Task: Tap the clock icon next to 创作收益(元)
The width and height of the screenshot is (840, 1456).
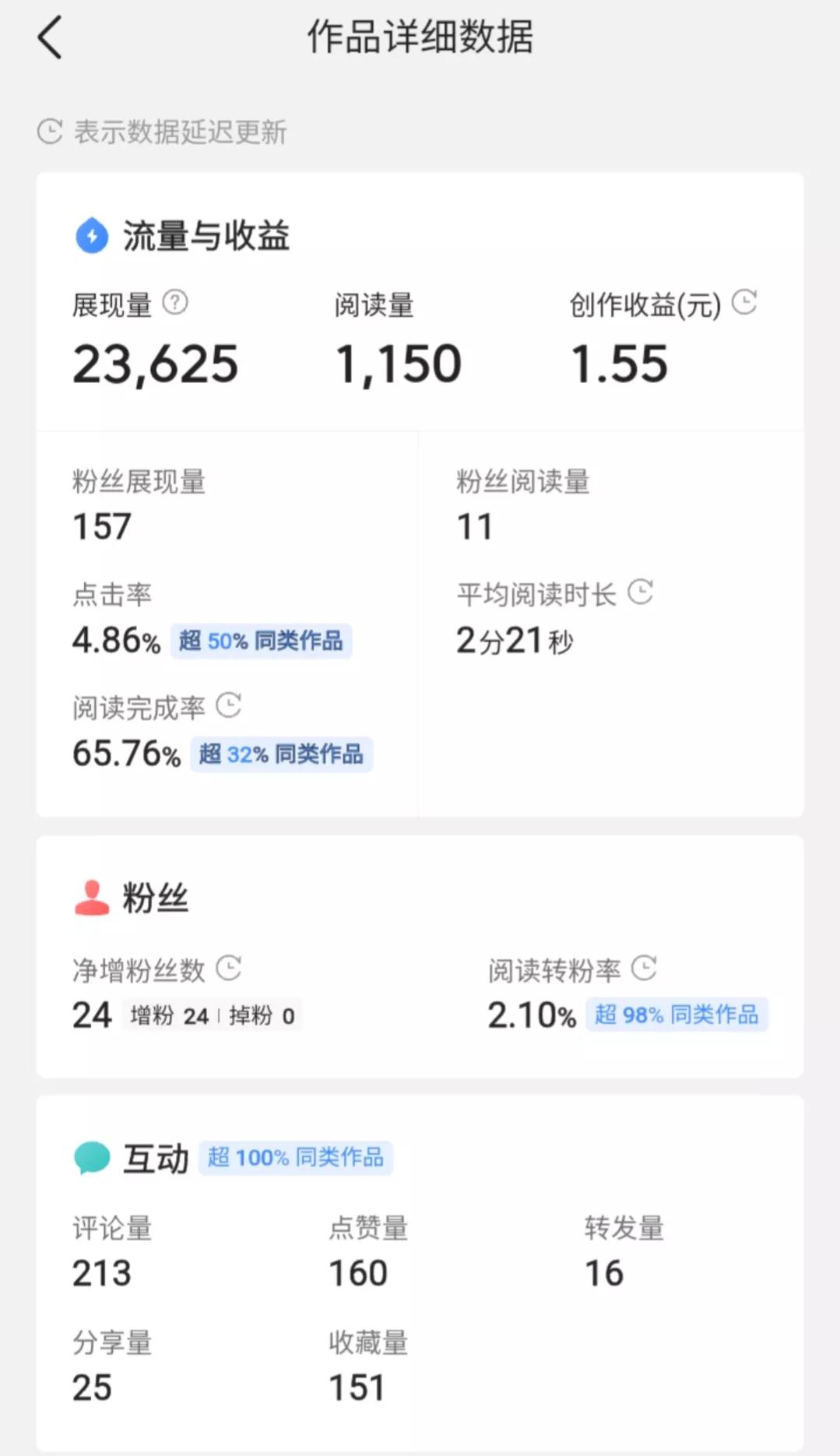Action: 745,303
